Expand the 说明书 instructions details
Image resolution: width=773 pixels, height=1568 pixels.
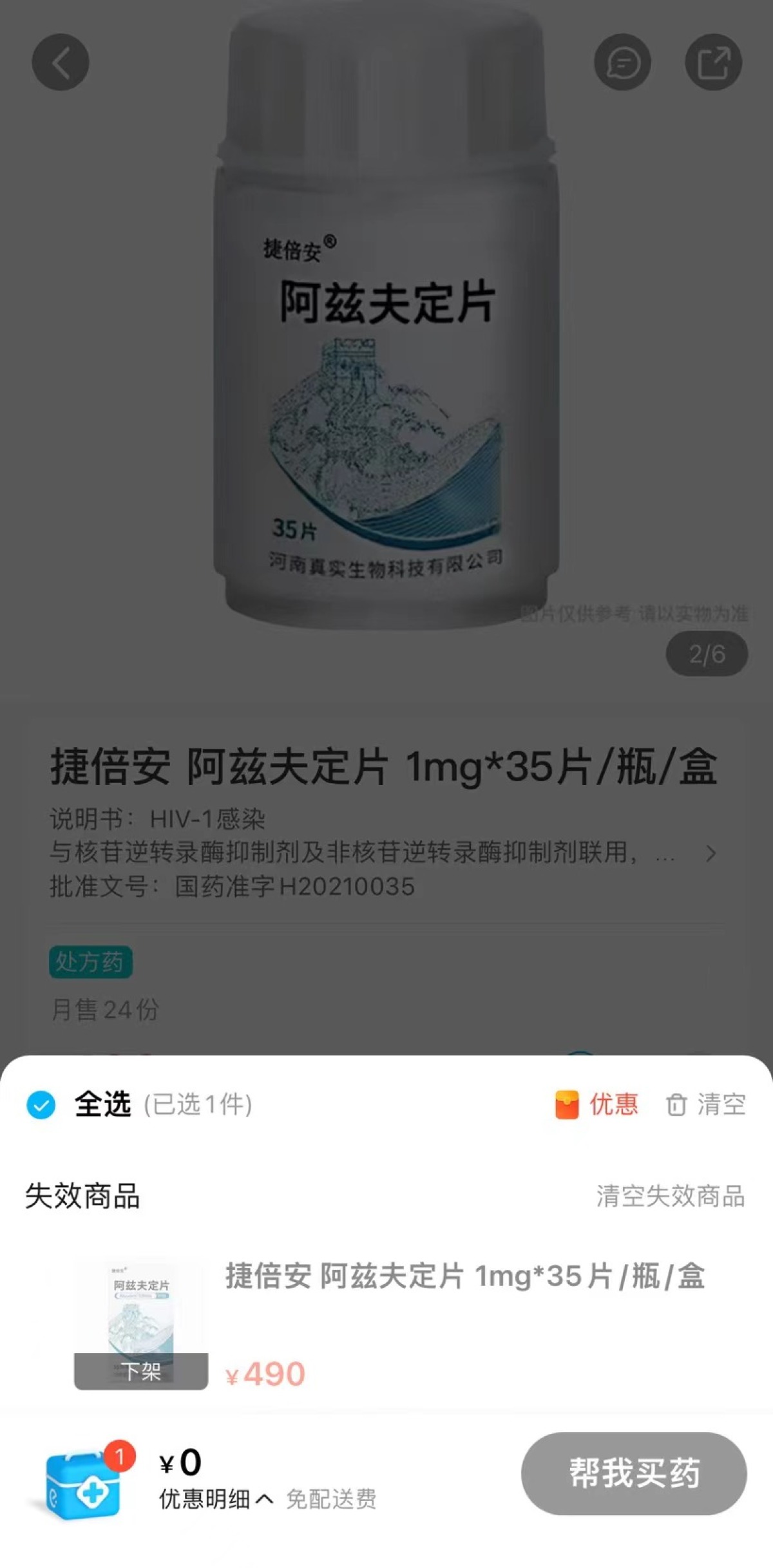point(711,853)
